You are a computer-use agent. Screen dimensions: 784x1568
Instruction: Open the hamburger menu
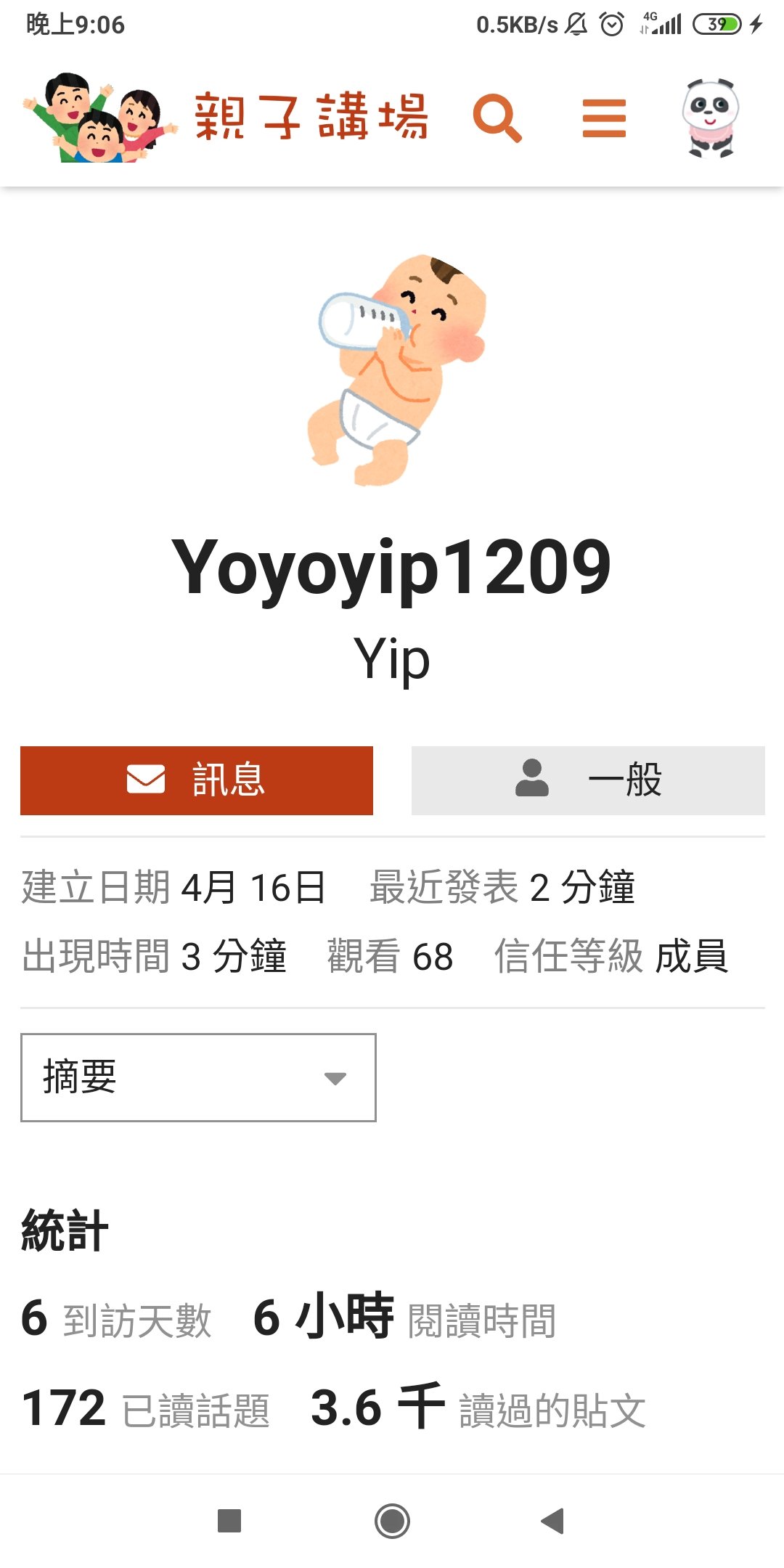[604, 118]
